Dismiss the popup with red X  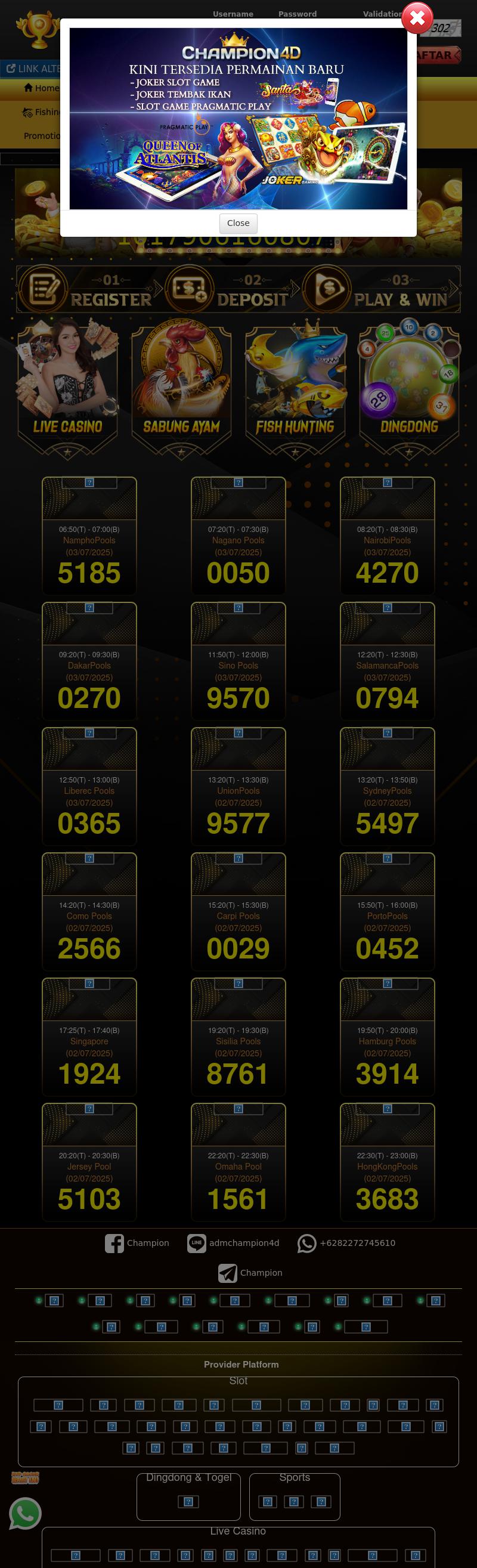click(x=417, y=18)
